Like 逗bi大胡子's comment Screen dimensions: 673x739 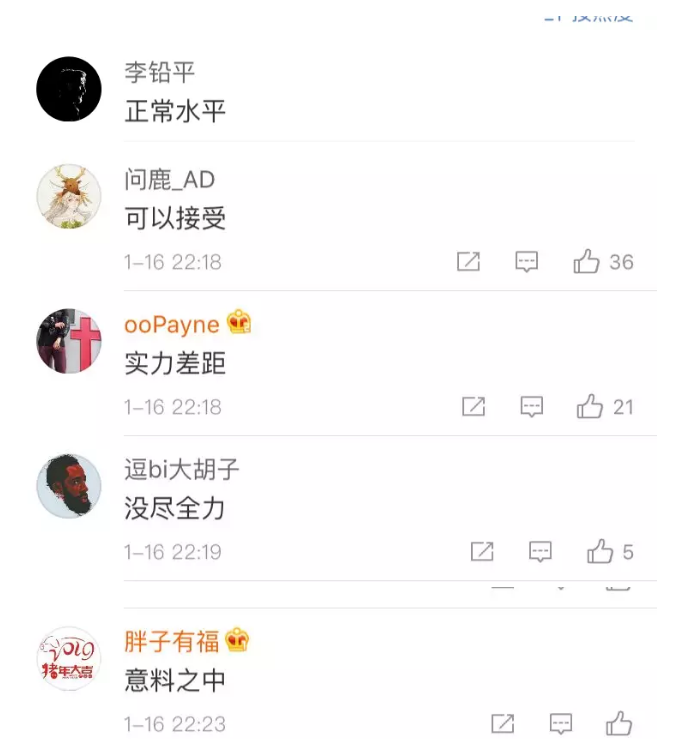(600, 552)
